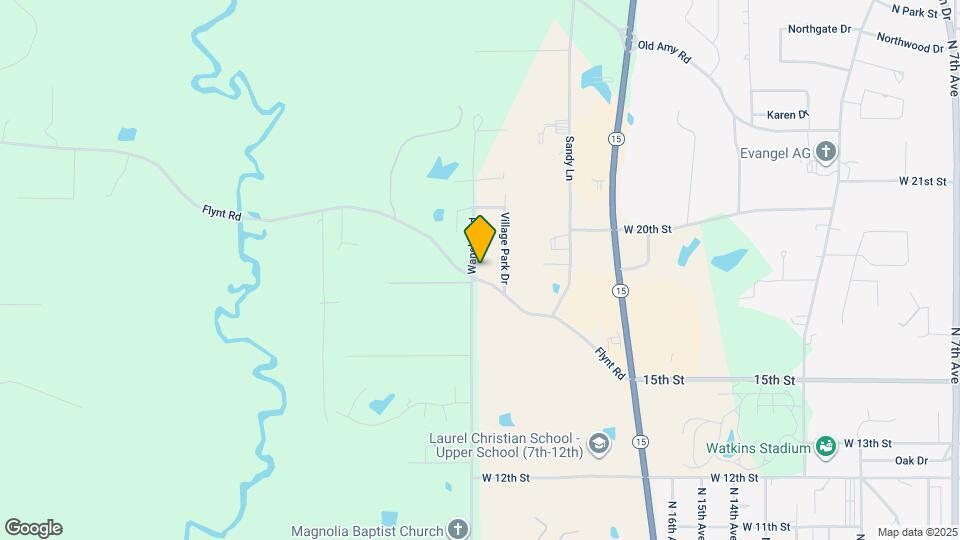Tap the orange location marker on Flynt Rd
960x540 pixels.
(480, 240)
